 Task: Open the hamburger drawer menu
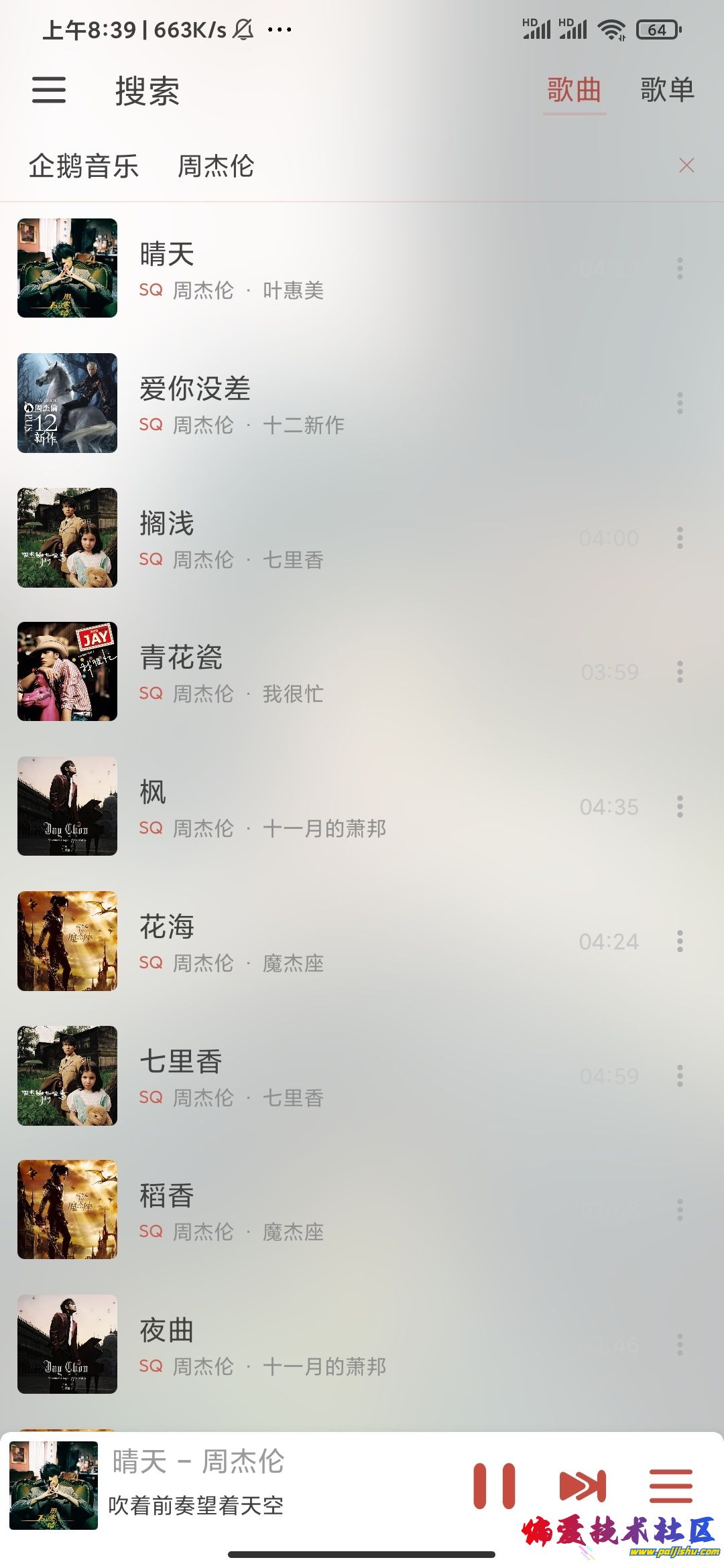click(49, 90)
